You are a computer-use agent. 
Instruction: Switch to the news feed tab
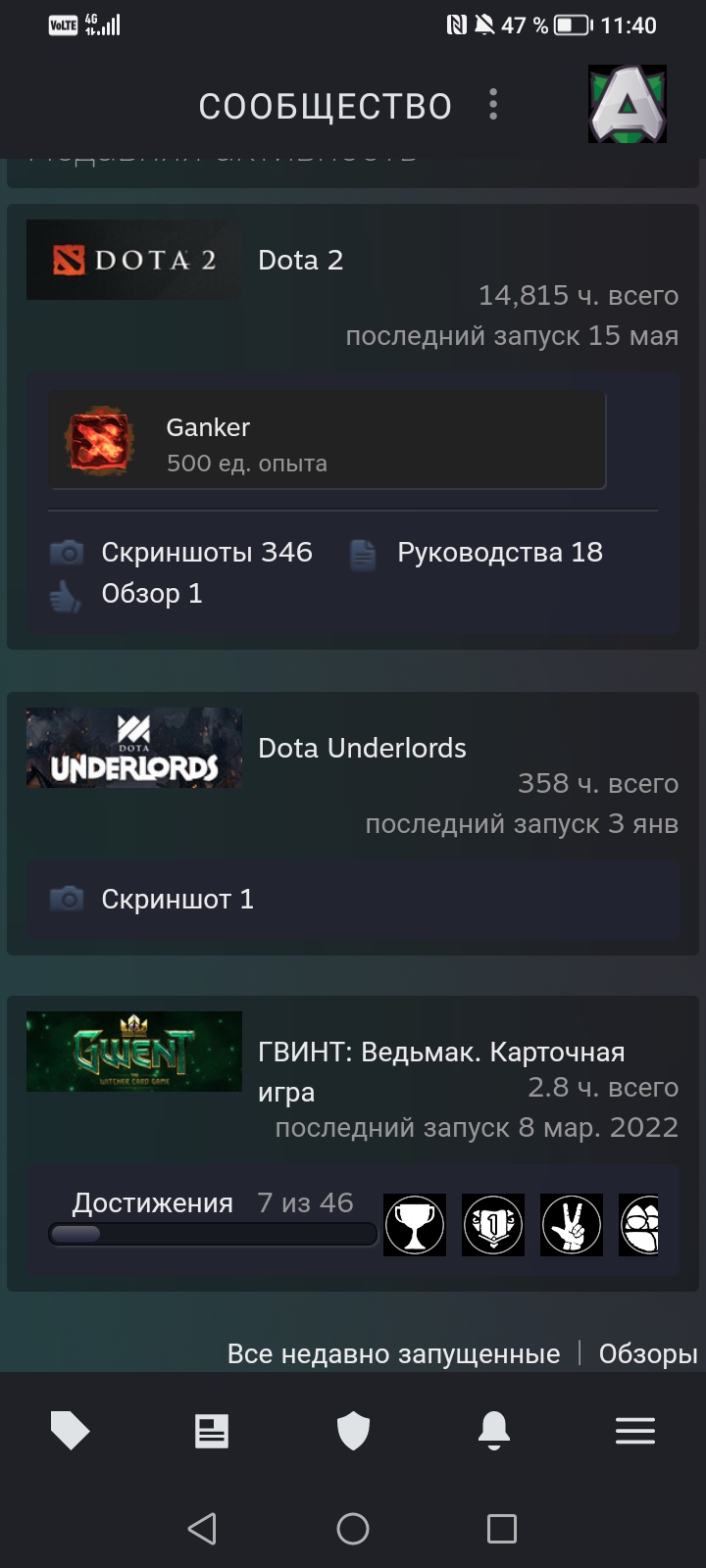[212, 1432]
